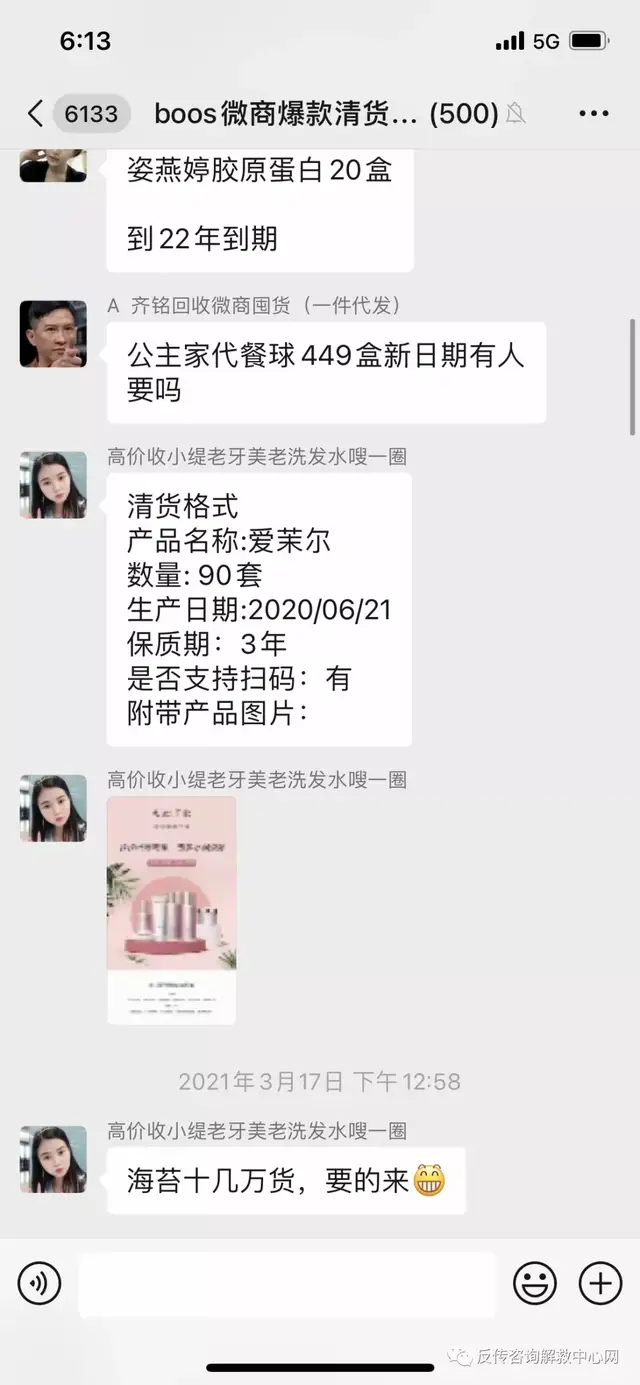This screenshot has height=1385, width=640.
Task: Open the avatar beside 清货格式 message
Action: [x=53, y=485]
